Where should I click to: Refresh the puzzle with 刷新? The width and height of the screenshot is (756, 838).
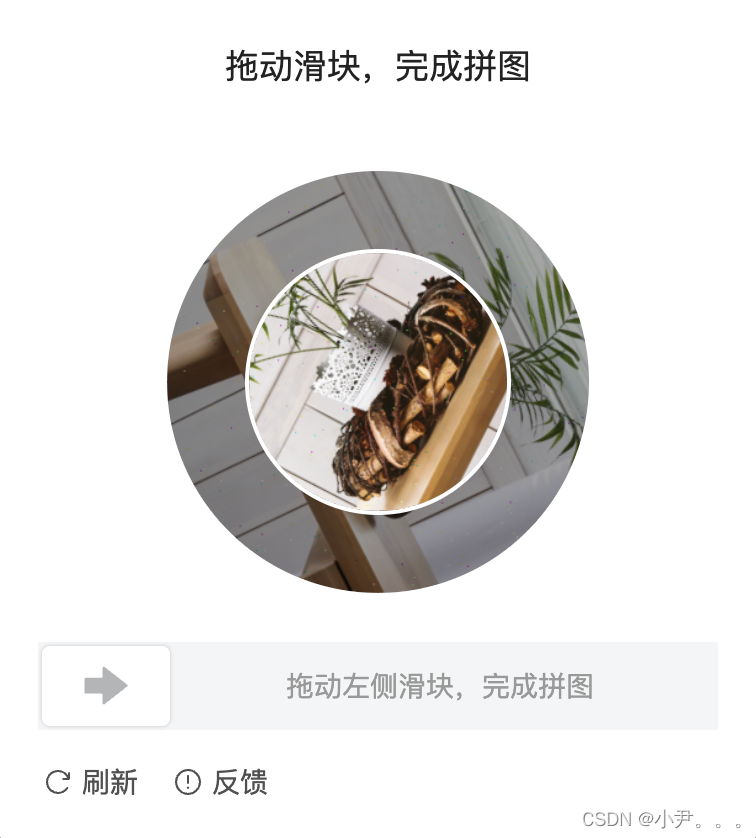coord(92,782)
